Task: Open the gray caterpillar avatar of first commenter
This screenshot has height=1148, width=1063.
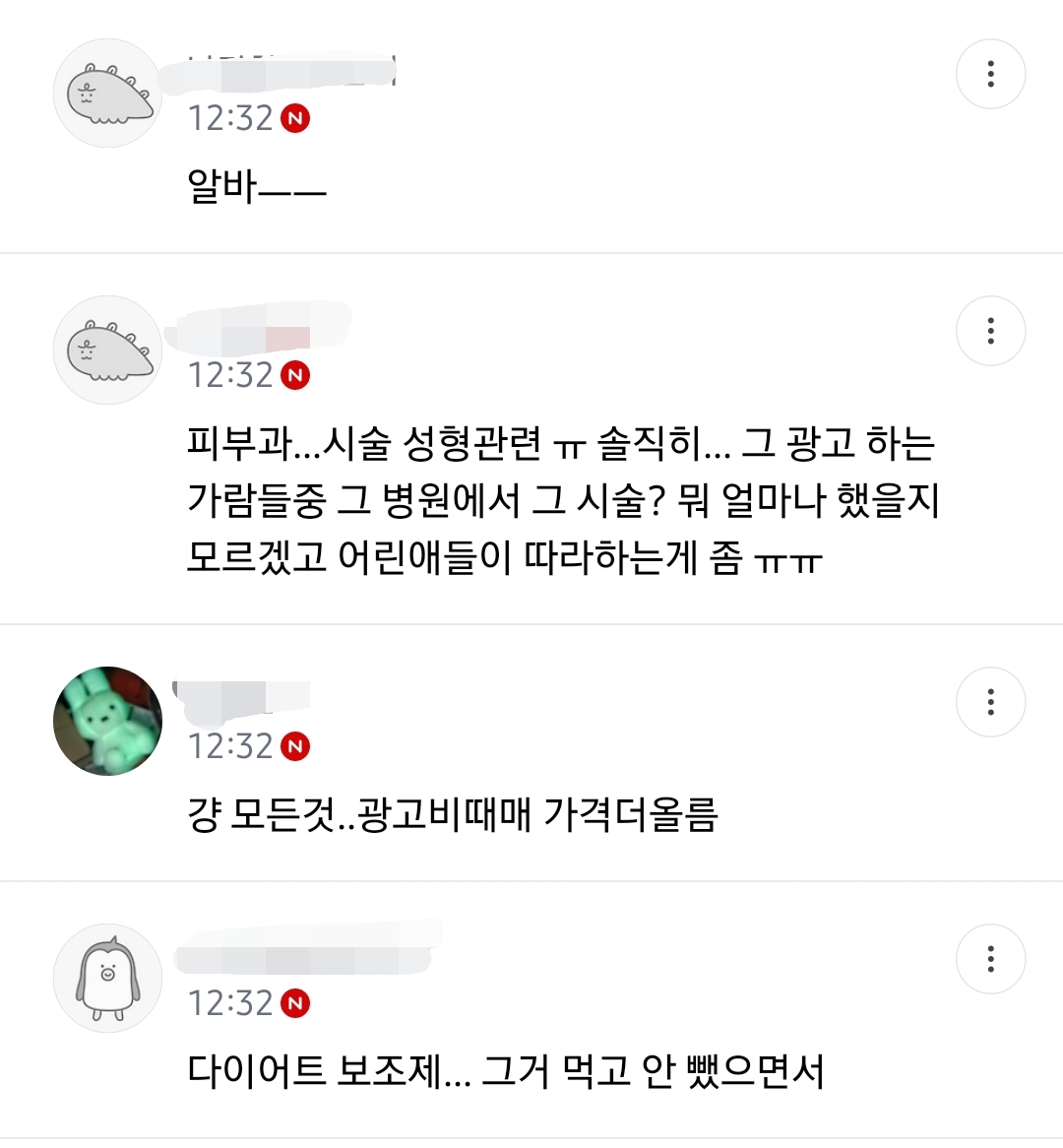Action: 106,92
